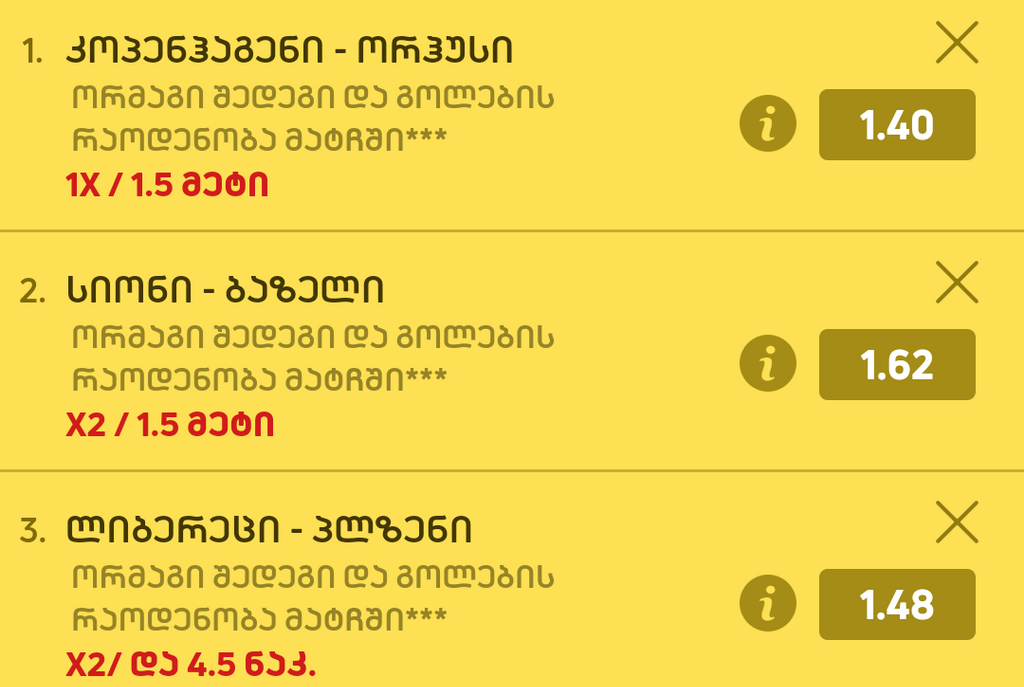Remove the ლიბერეცი - პლზენი bet
The image size is (1024, 687).
point(956,523)
